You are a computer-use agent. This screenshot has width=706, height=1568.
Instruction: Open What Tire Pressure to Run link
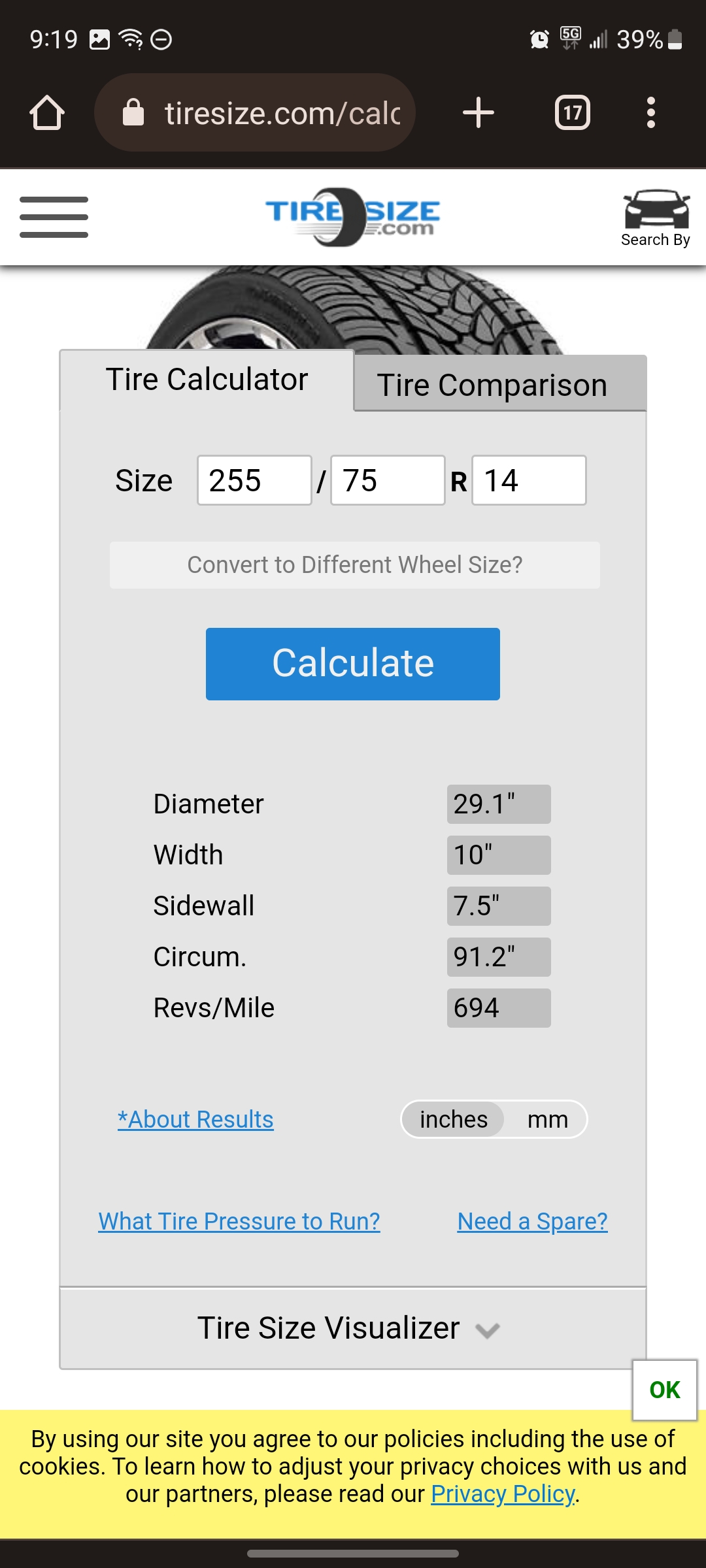pos(239,1221)
